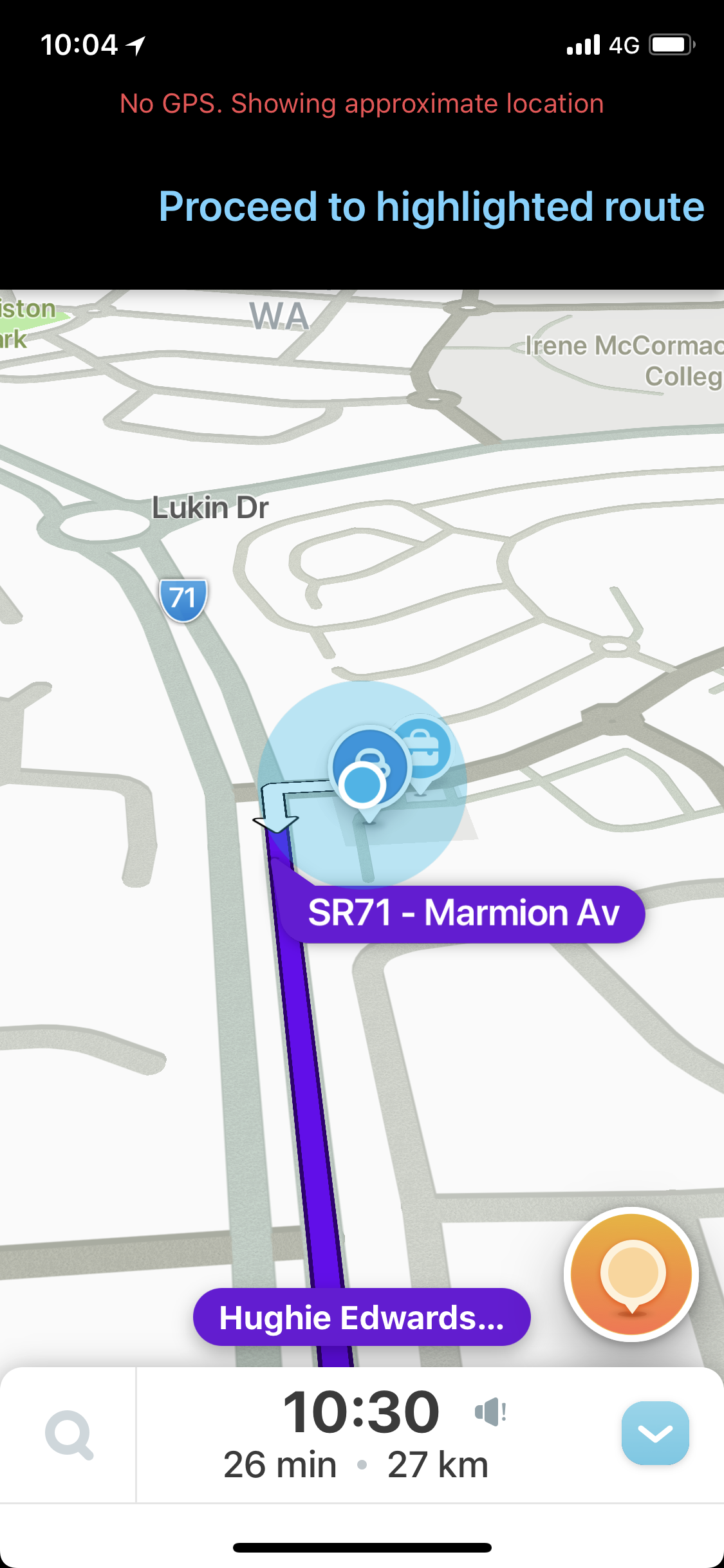Tap the Proceed to highlighted route banner

coord(431,207)
